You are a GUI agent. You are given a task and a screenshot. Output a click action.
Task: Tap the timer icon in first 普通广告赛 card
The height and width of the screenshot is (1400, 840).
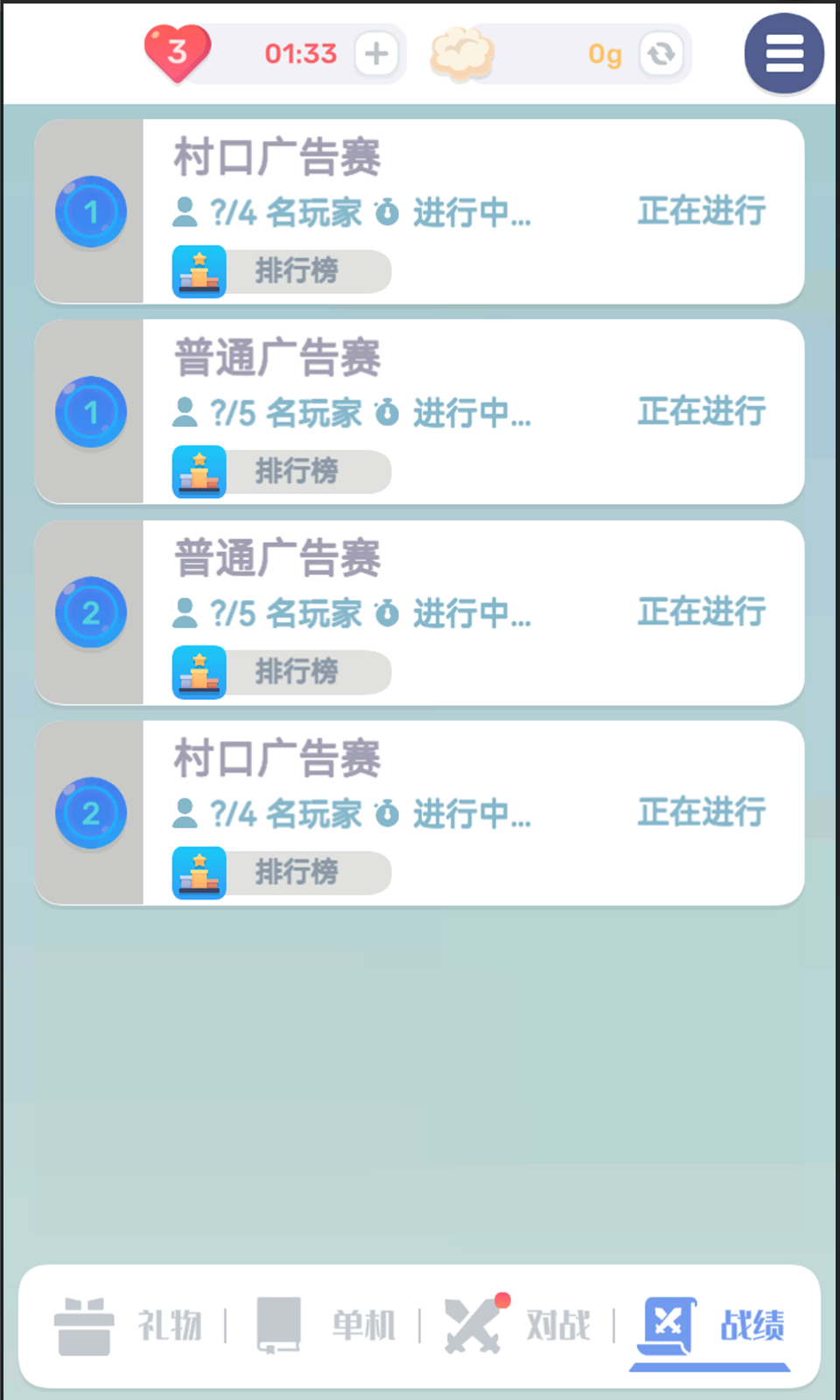[388, 413]
